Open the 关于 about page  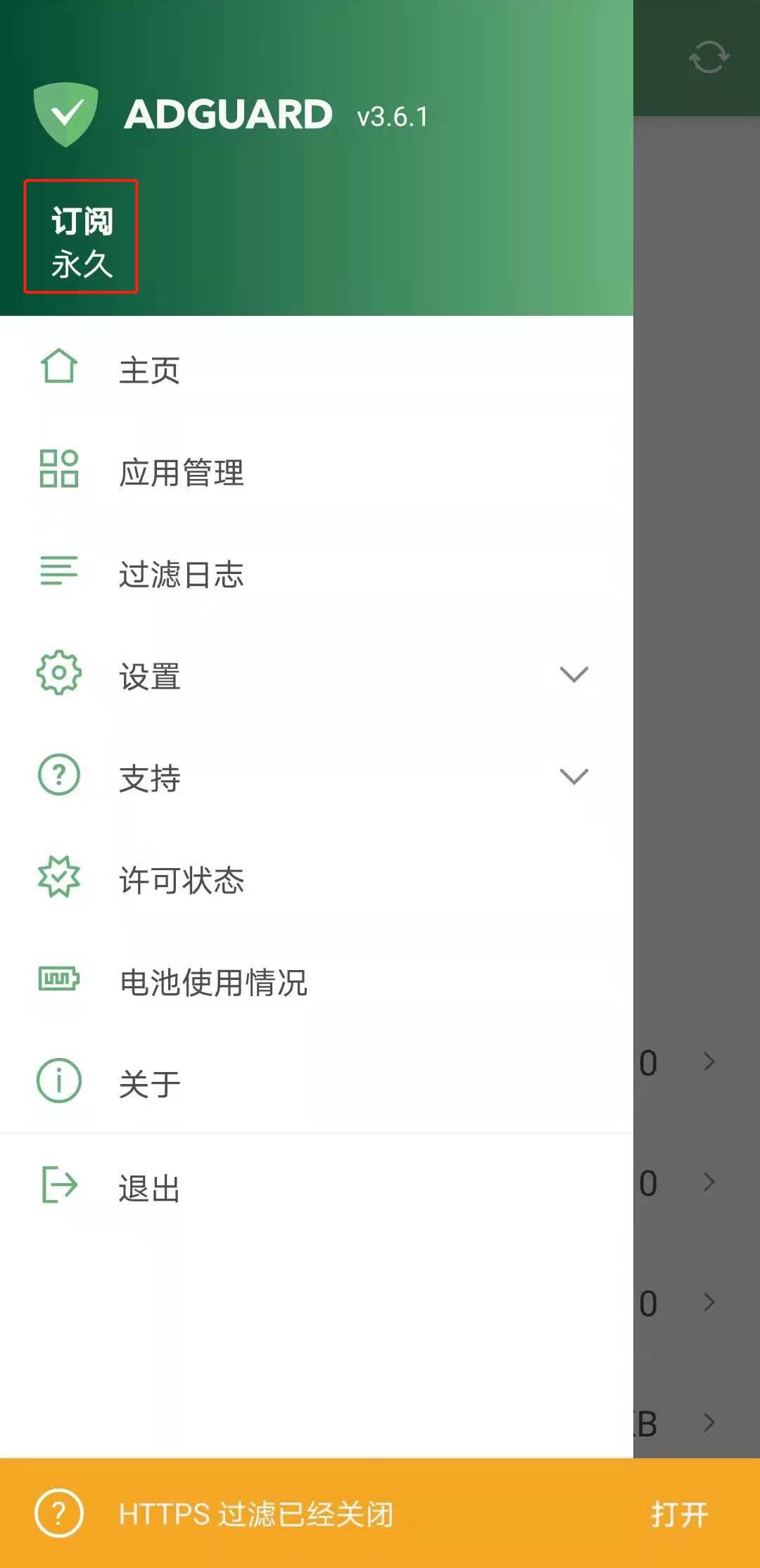coord(317,1083)
